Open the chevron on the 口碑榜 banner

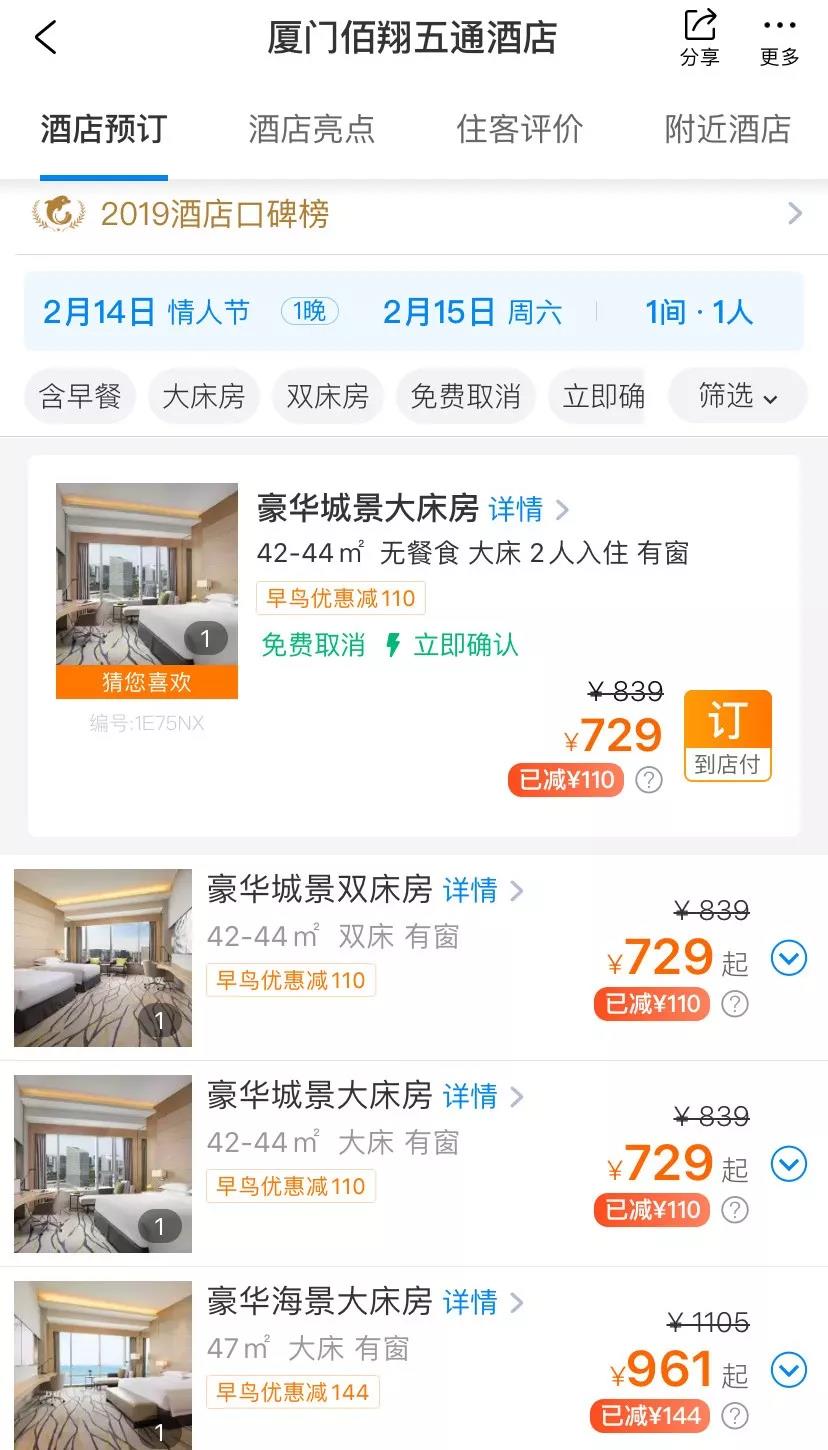[795, 213]
